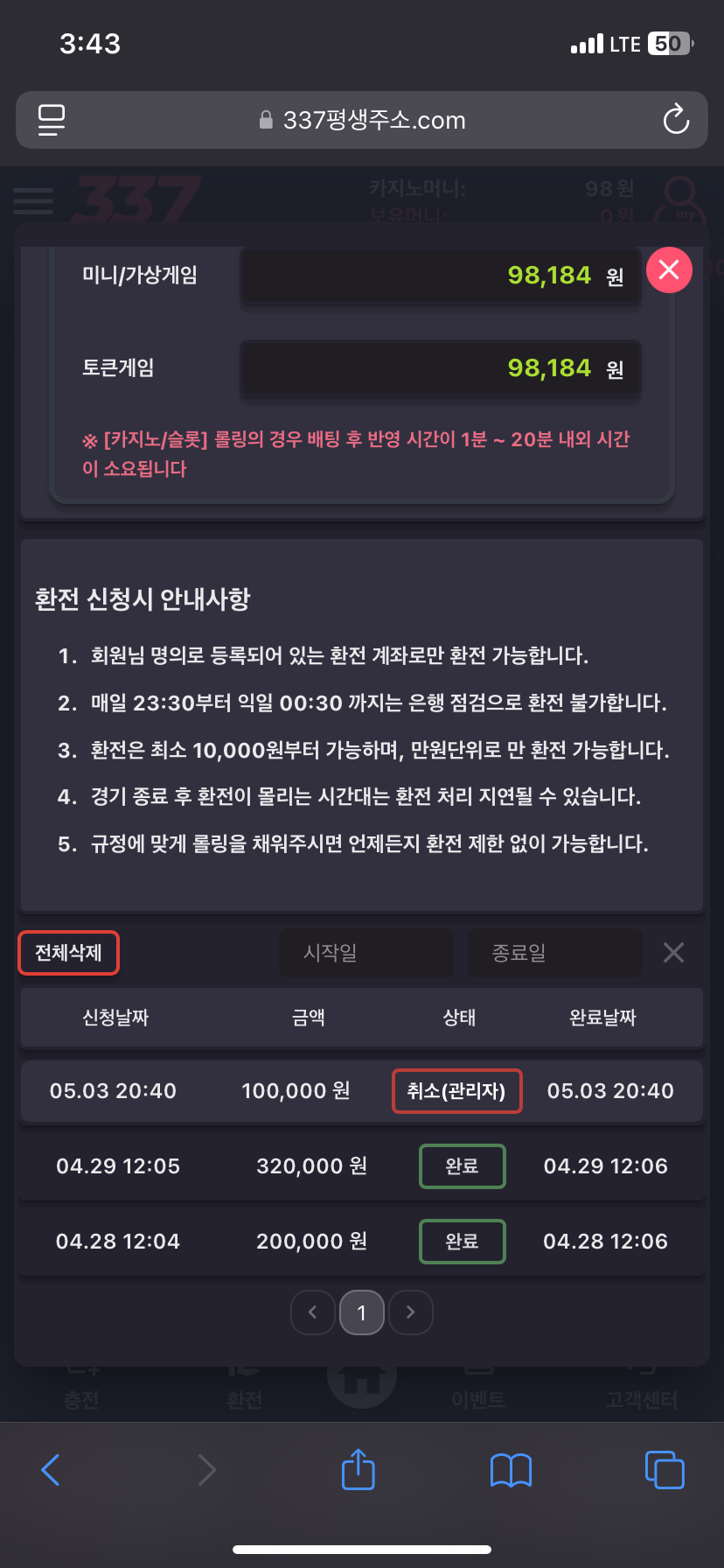Viewport: 724px width, 1568px height.
Task: Go back in Safari
Action: pos(51,1470)
